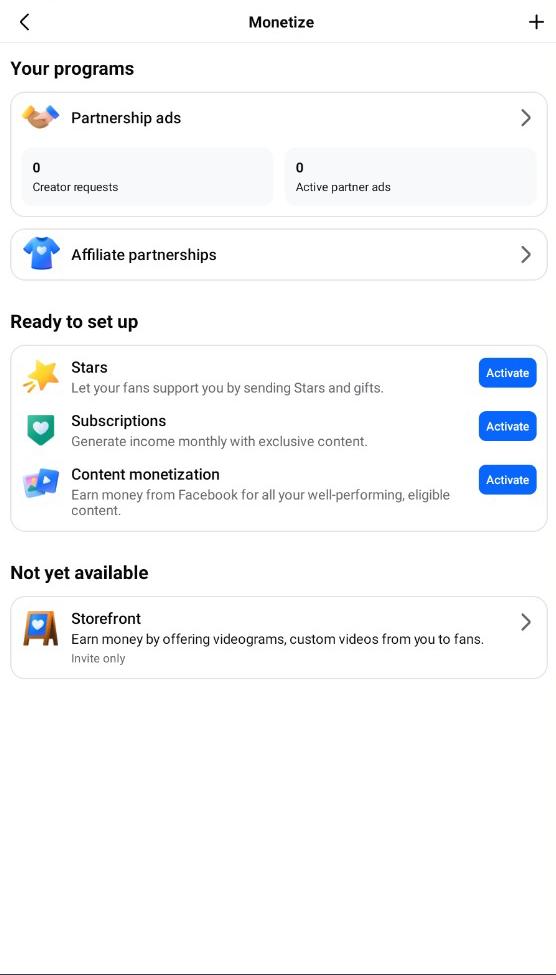556x975 pixels.
Task: Open the Partnership ads program
Action: [279, 118]
